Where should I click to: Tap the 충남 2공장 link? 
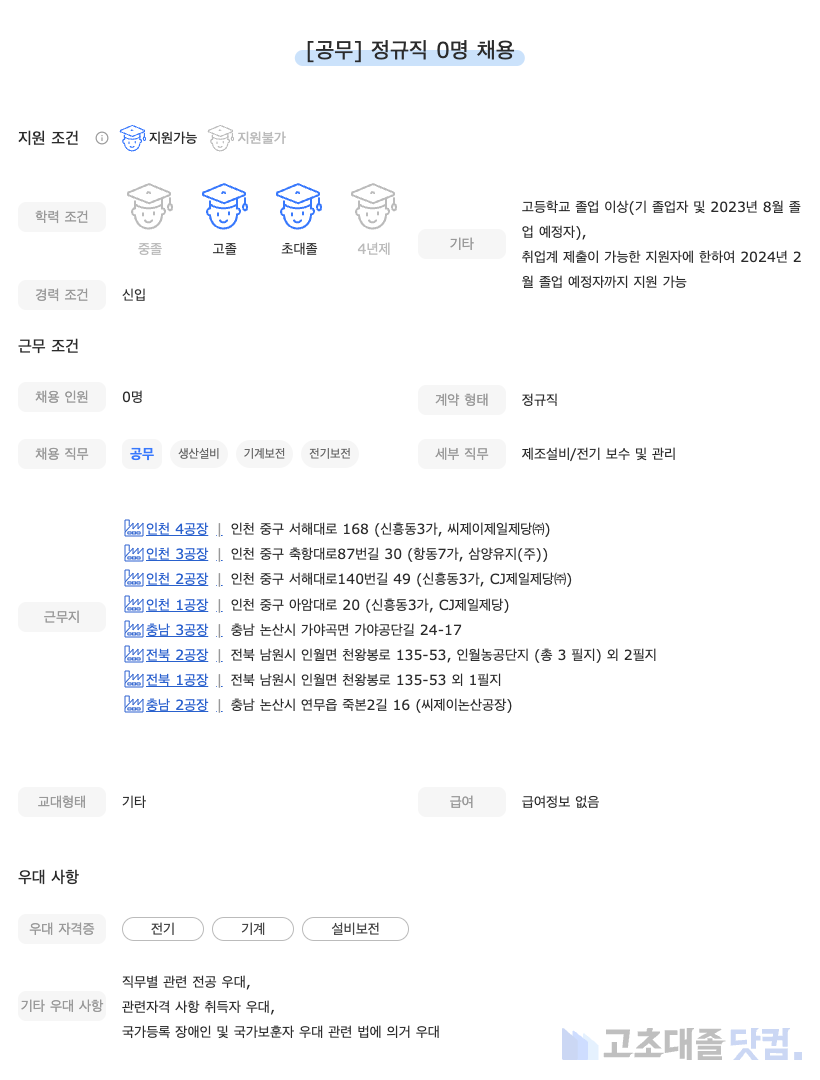click(x=176, y=705)
